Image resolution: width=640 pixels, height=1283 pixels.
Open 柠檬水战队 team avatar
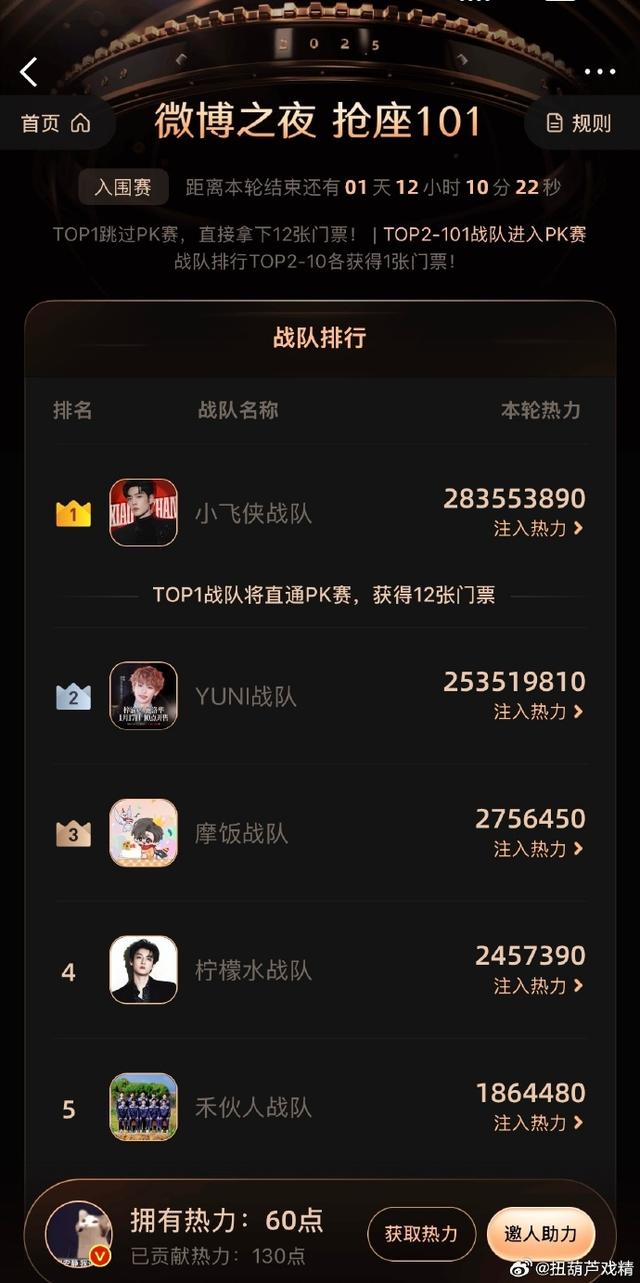pos(143,969)
